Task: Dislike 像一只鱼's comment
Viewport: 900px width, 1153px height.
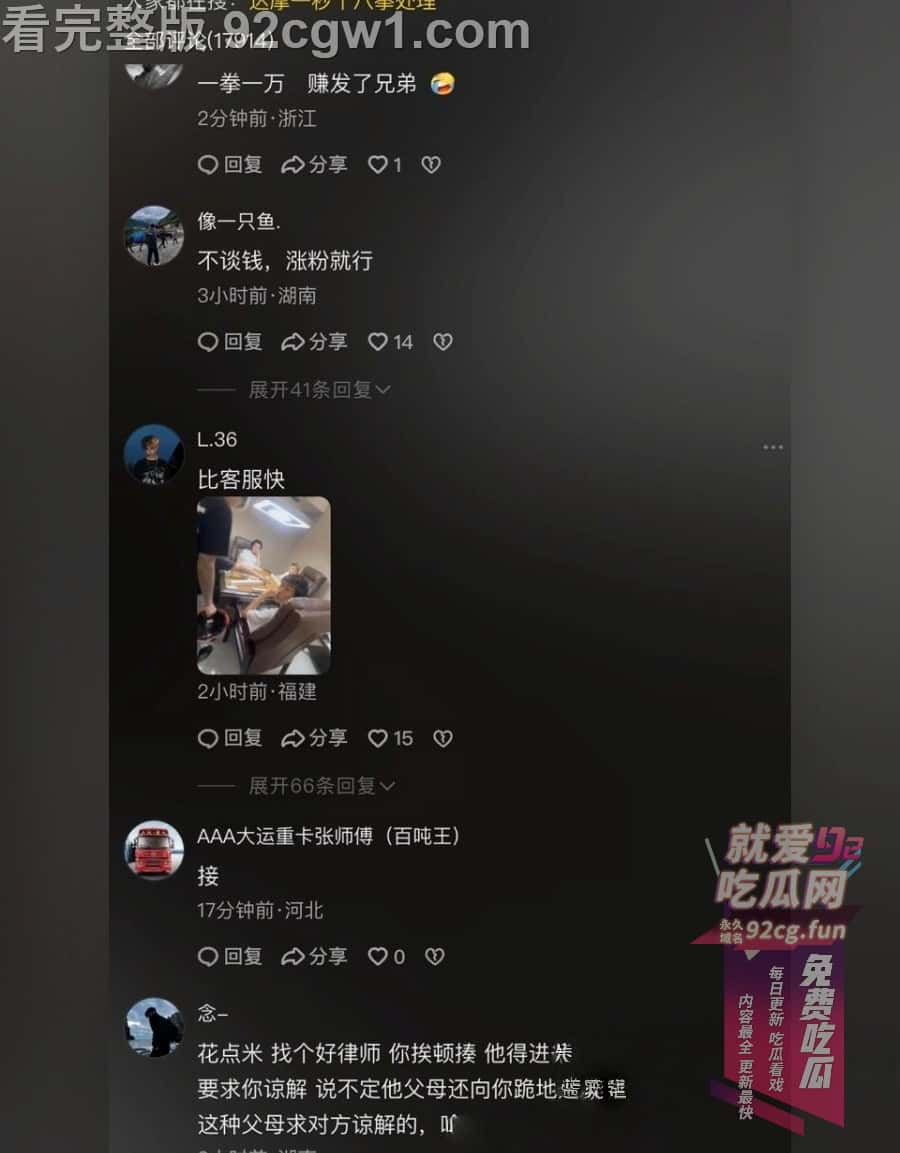Action: point(443,342)
